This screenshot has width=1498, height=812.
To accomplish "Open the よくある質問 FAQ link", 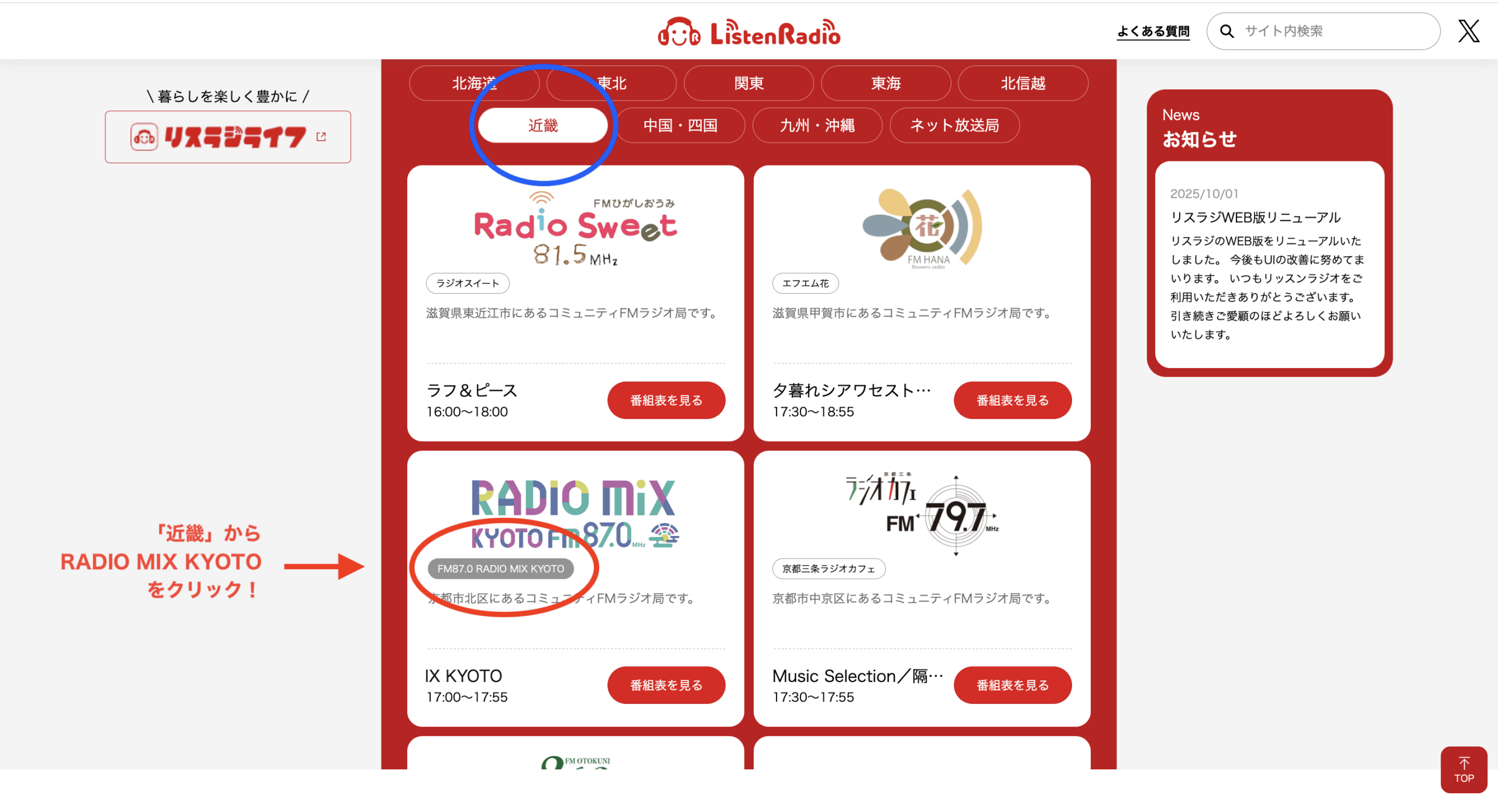I will point(1153,31).
